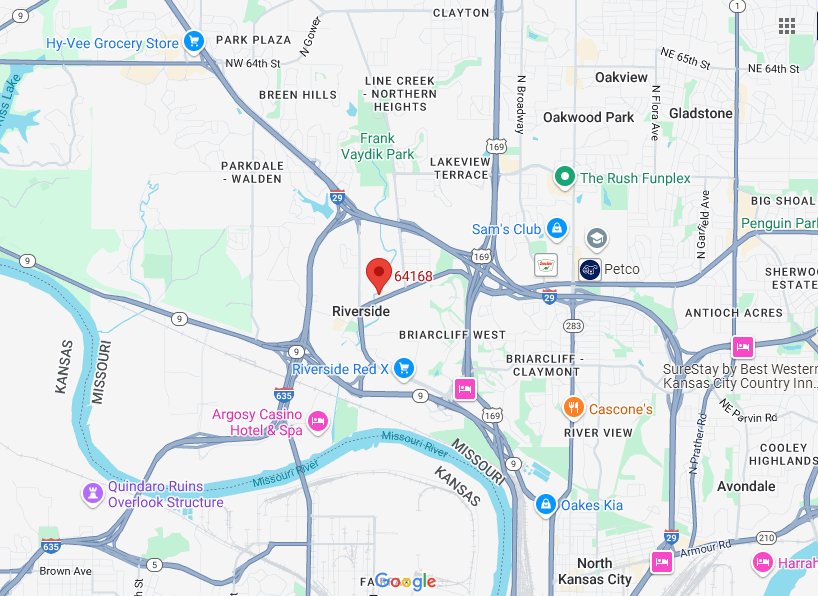
Task: Select the Sam's Club shopping marker
Action: click(557, 229)
